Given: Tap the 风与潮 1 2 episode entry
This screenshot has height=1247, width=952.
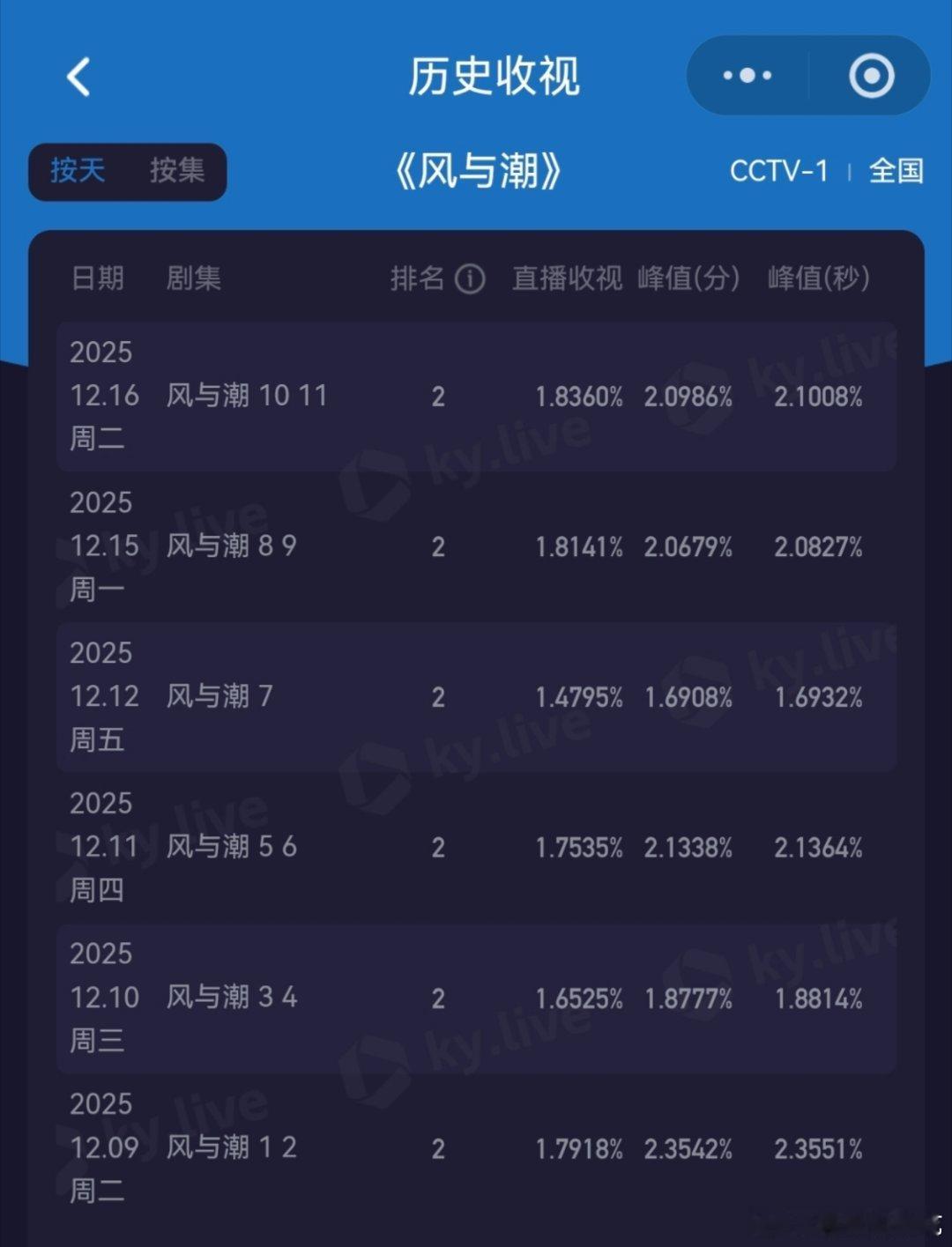Looking at the screenshot, I should [232, 1147].
